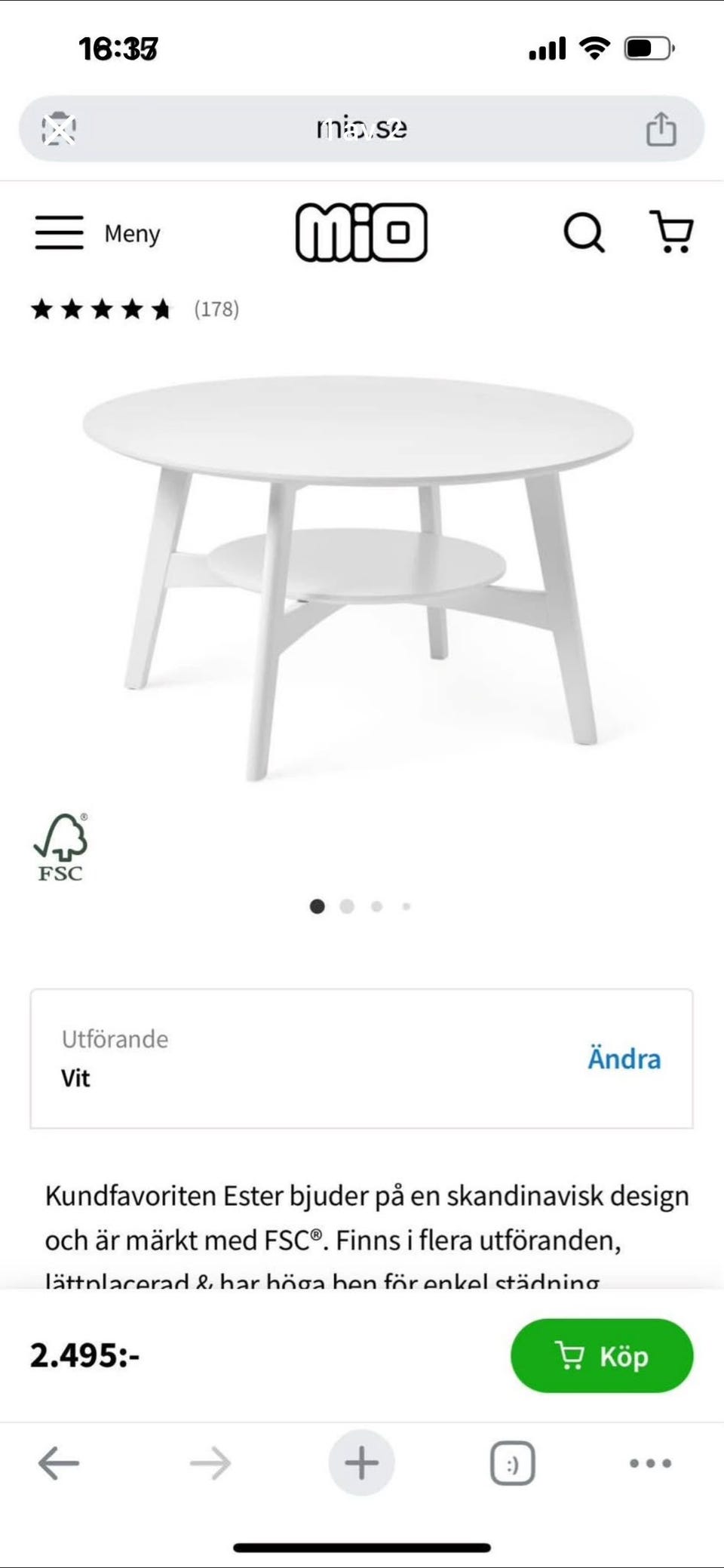
Task: Expand the Utförande selection panel
Action: coord(362,1058)
